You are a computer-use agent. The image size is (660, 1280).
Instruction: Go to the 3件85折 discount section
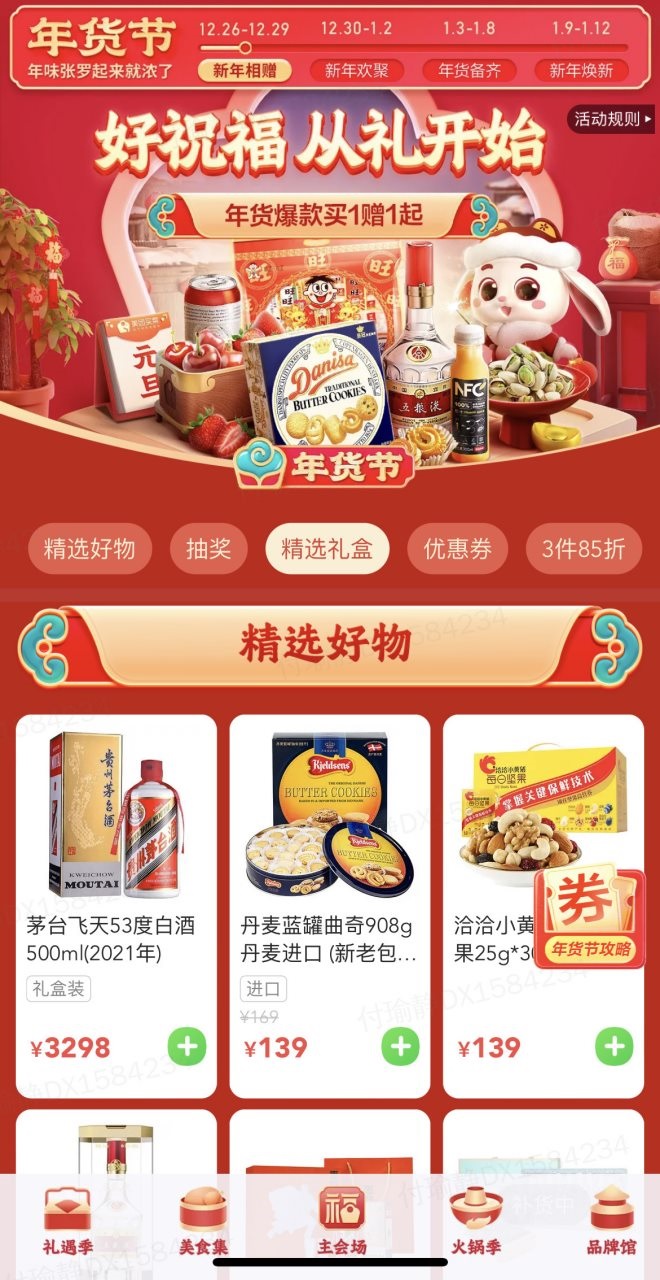583,548
